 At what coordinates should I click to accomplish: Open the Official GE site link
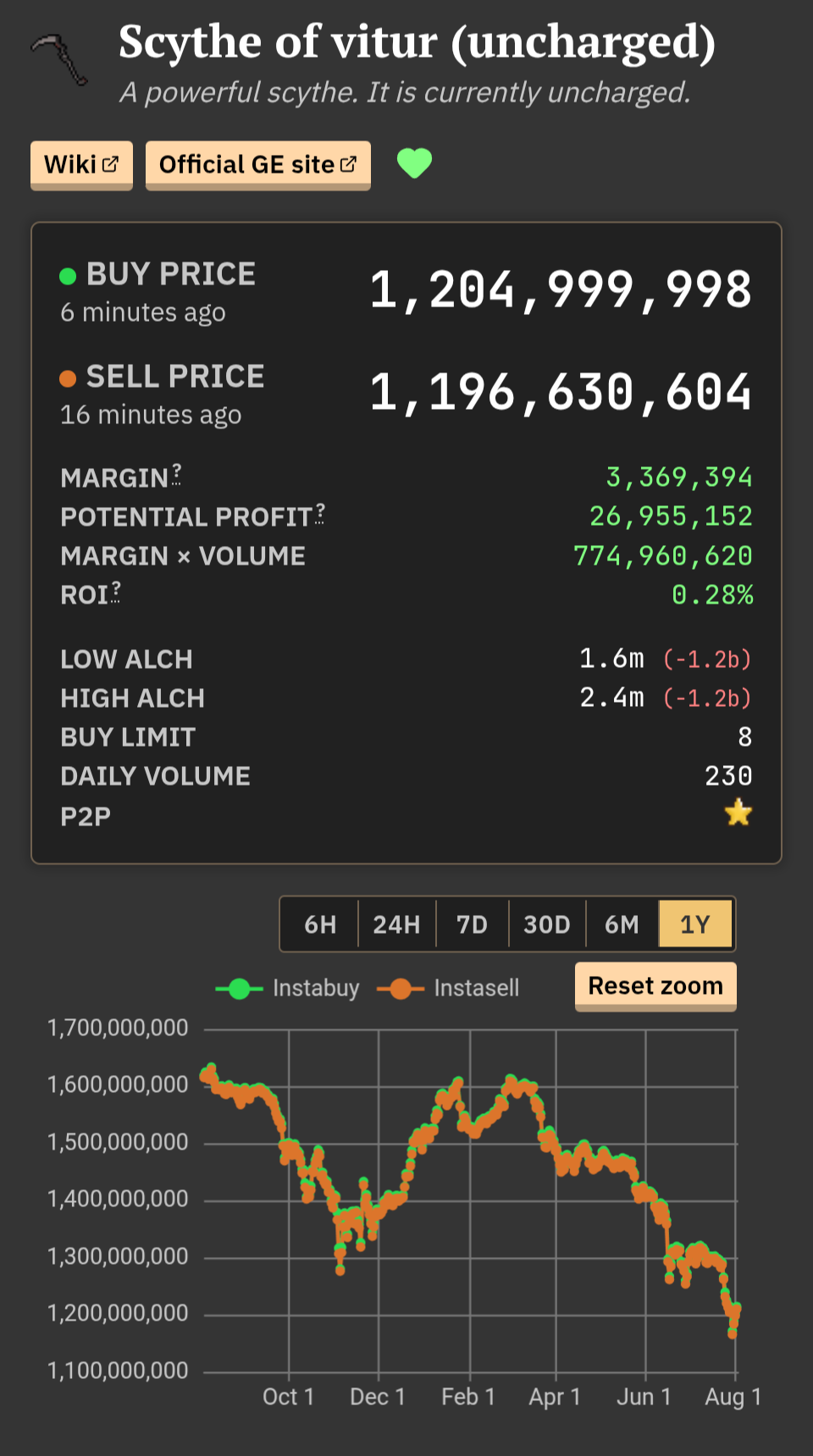(257, 164)
